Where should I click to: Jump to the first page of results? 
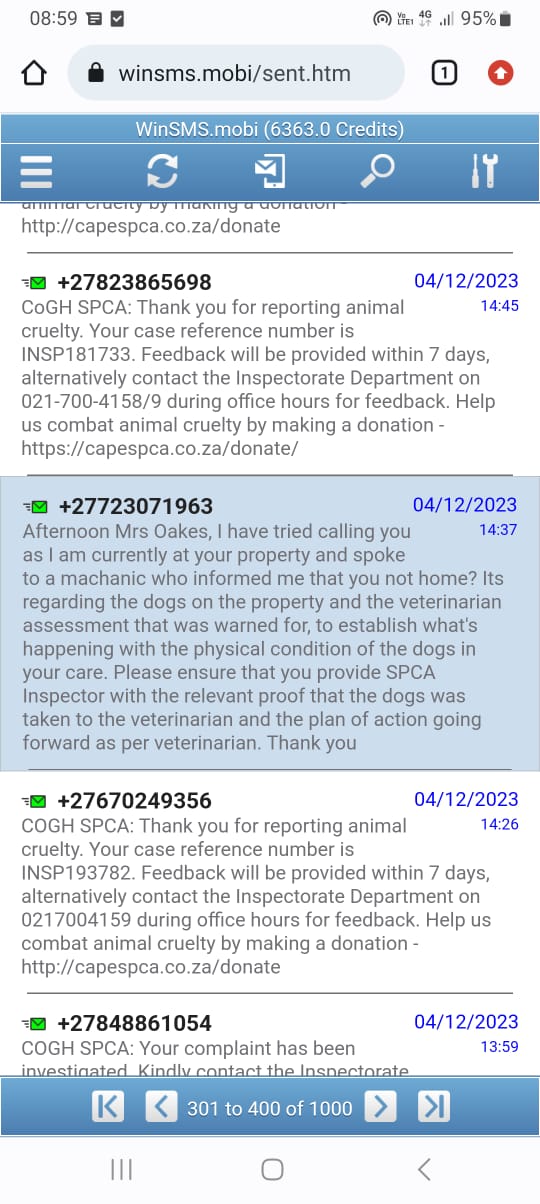(x=108, y=1107)
